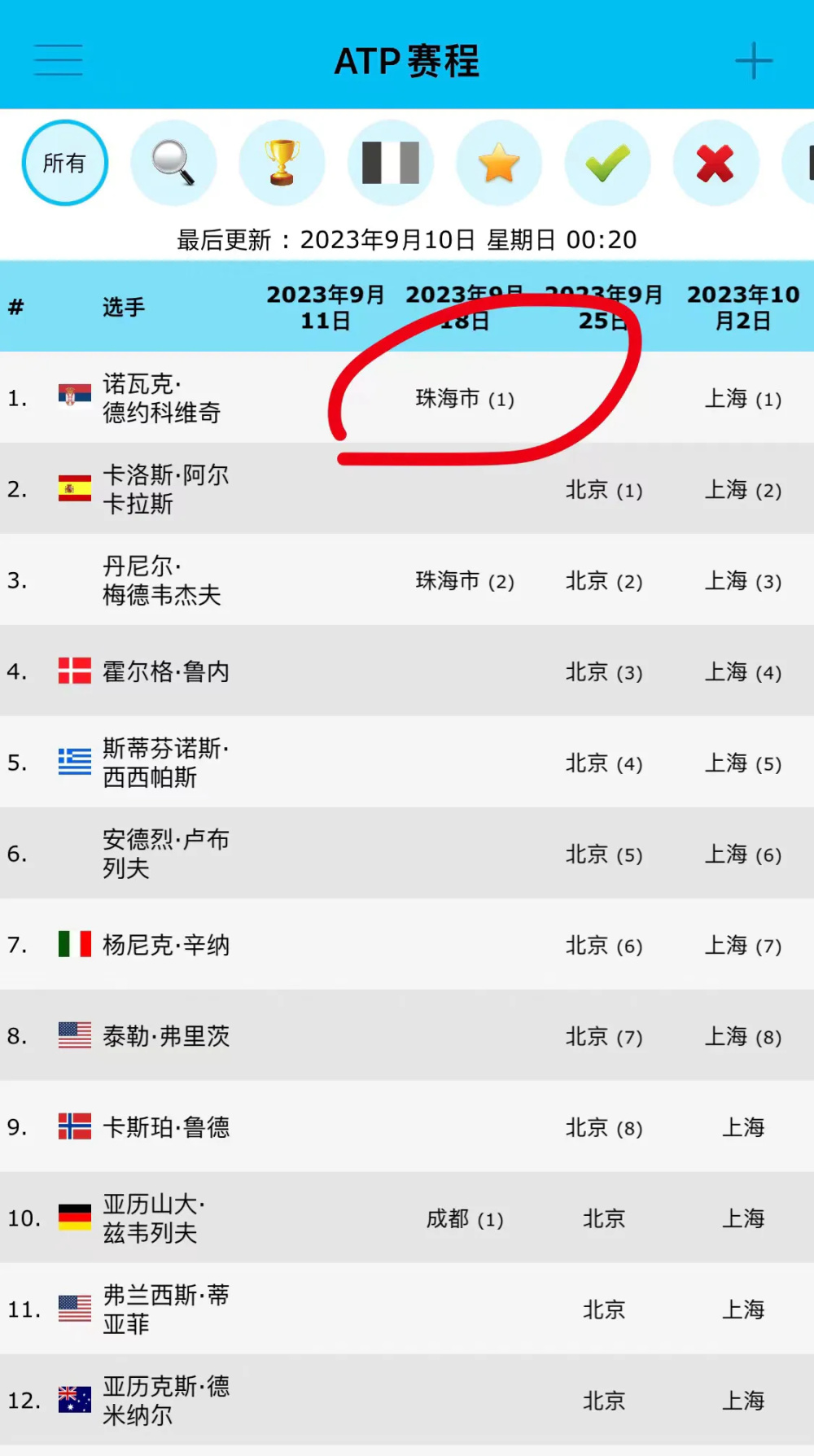Open player row 诺瓦克·德约科维奇
The image size is (814, 1456).
click(407, 398)
